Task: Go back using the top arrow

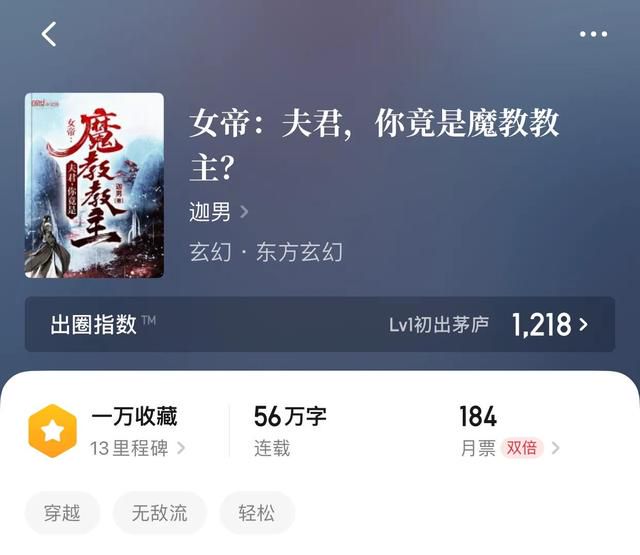Action: click(49, 34)
